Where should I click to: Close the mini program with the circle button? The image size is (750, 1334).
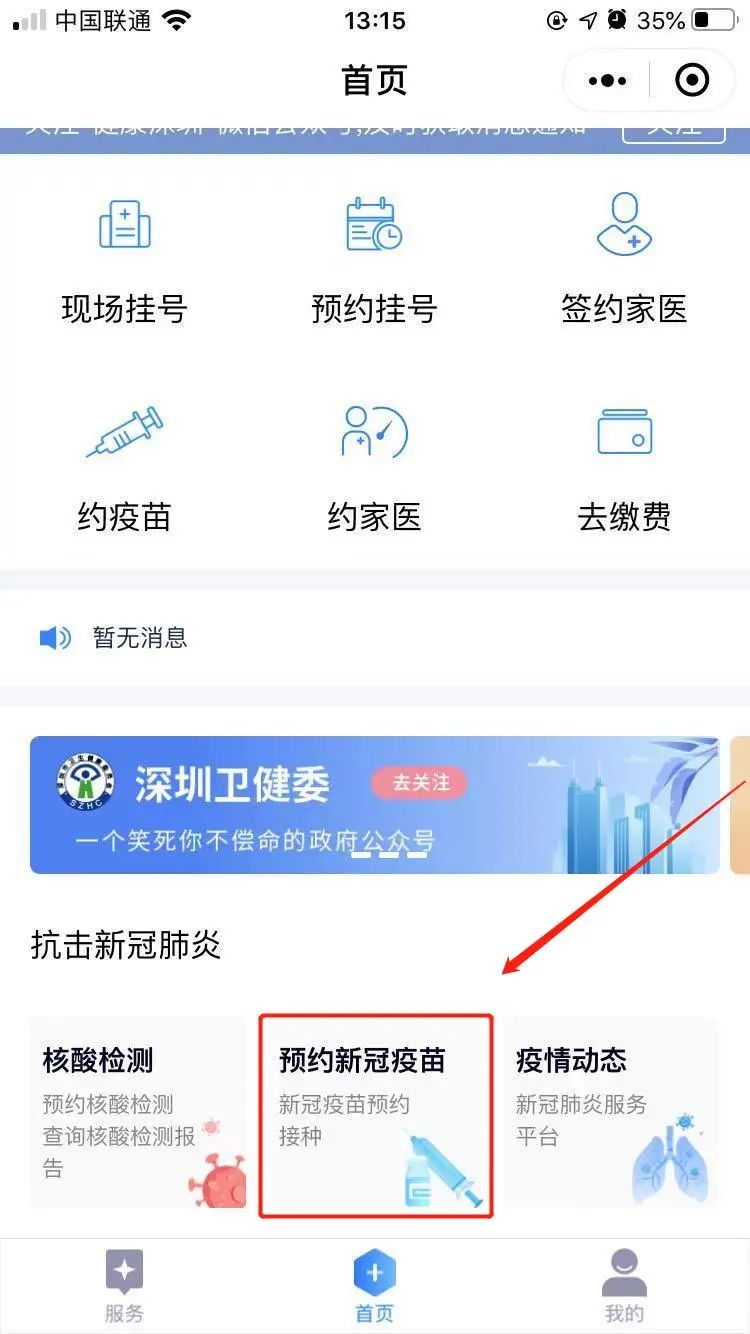click(x=692, y=81)
